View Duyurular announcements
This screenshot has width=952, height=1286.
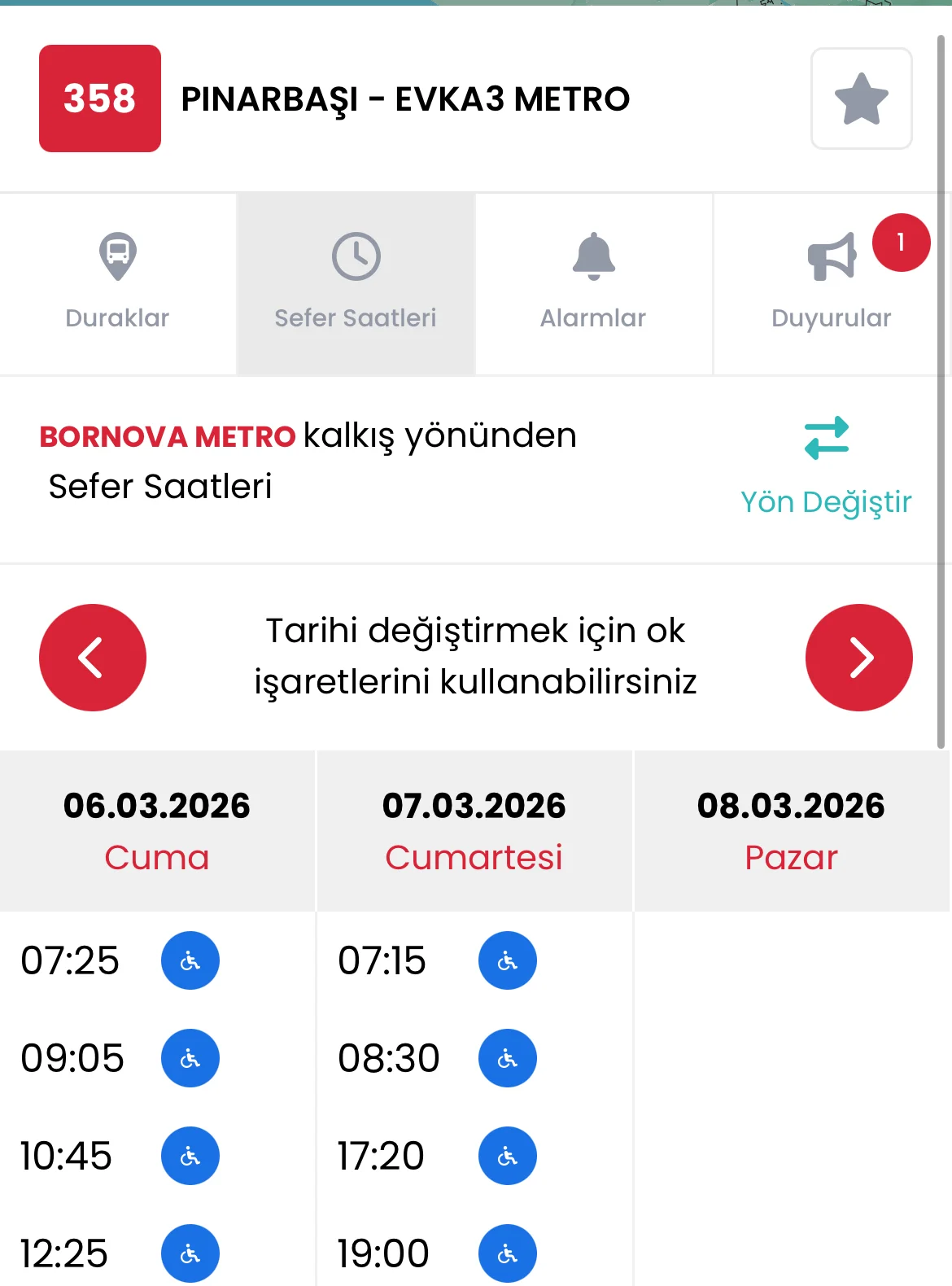coord(831,283)
